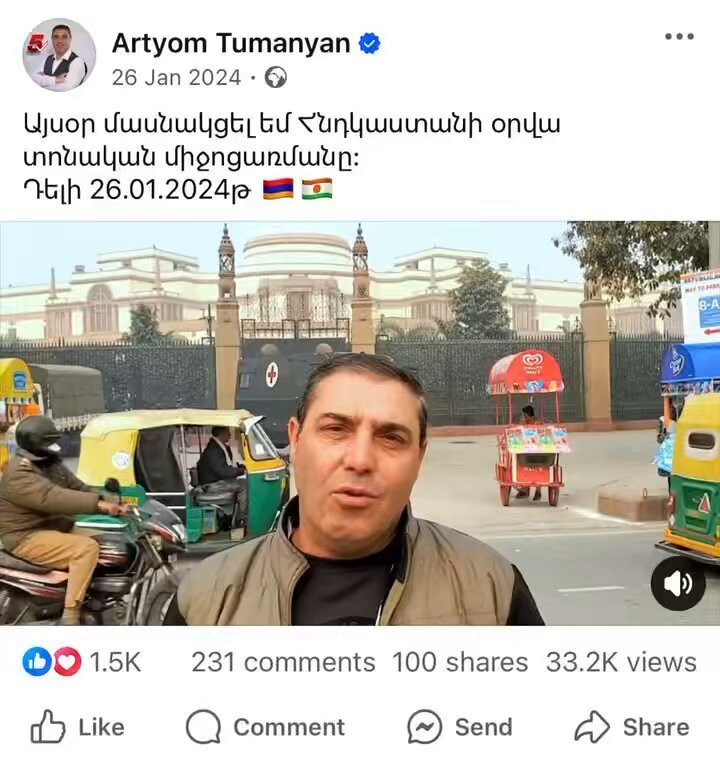The width and height of the screenshot is (720, 762).
Task: Toggle the video sound speaker icon
Action: coord(678,583)
